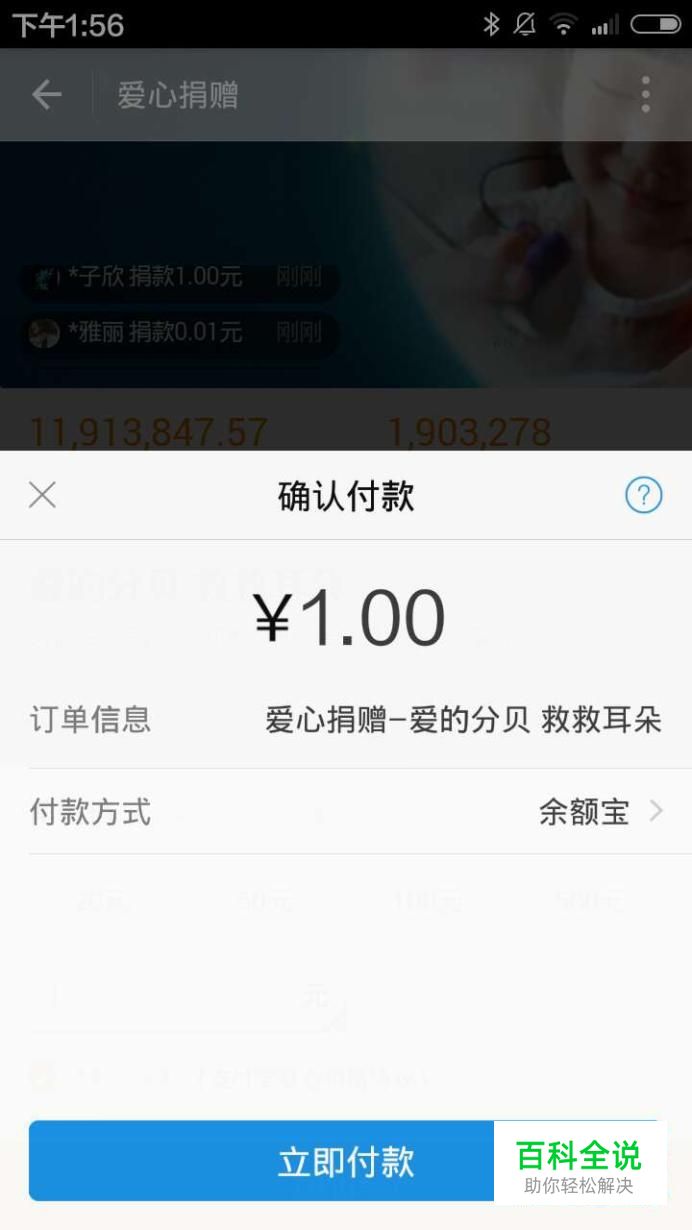Close the 确认付款 payment sheet
This screenshot has width=692, height=1230.
tap(42, 495)
